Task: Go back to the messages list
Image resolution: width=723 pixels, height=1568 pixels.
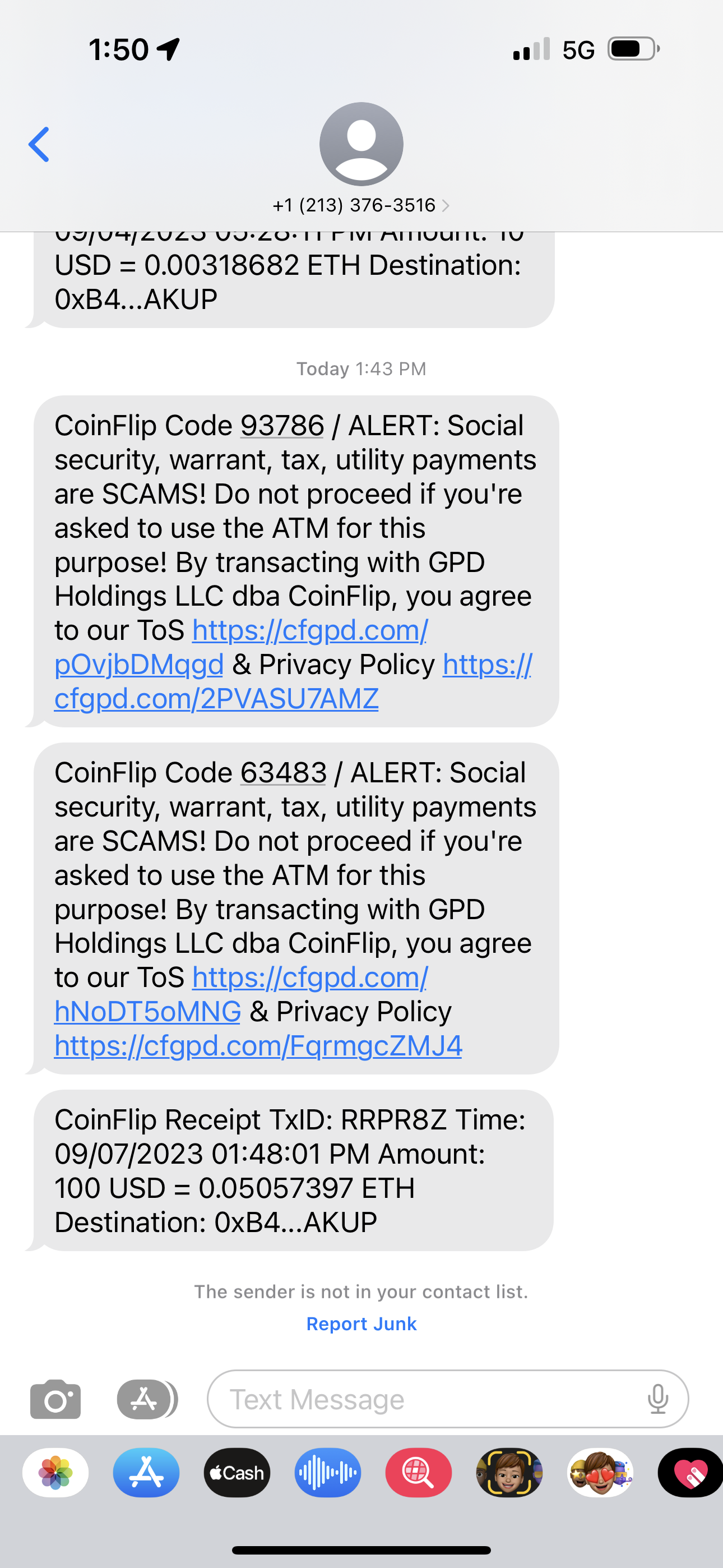Action: [39, 145]
